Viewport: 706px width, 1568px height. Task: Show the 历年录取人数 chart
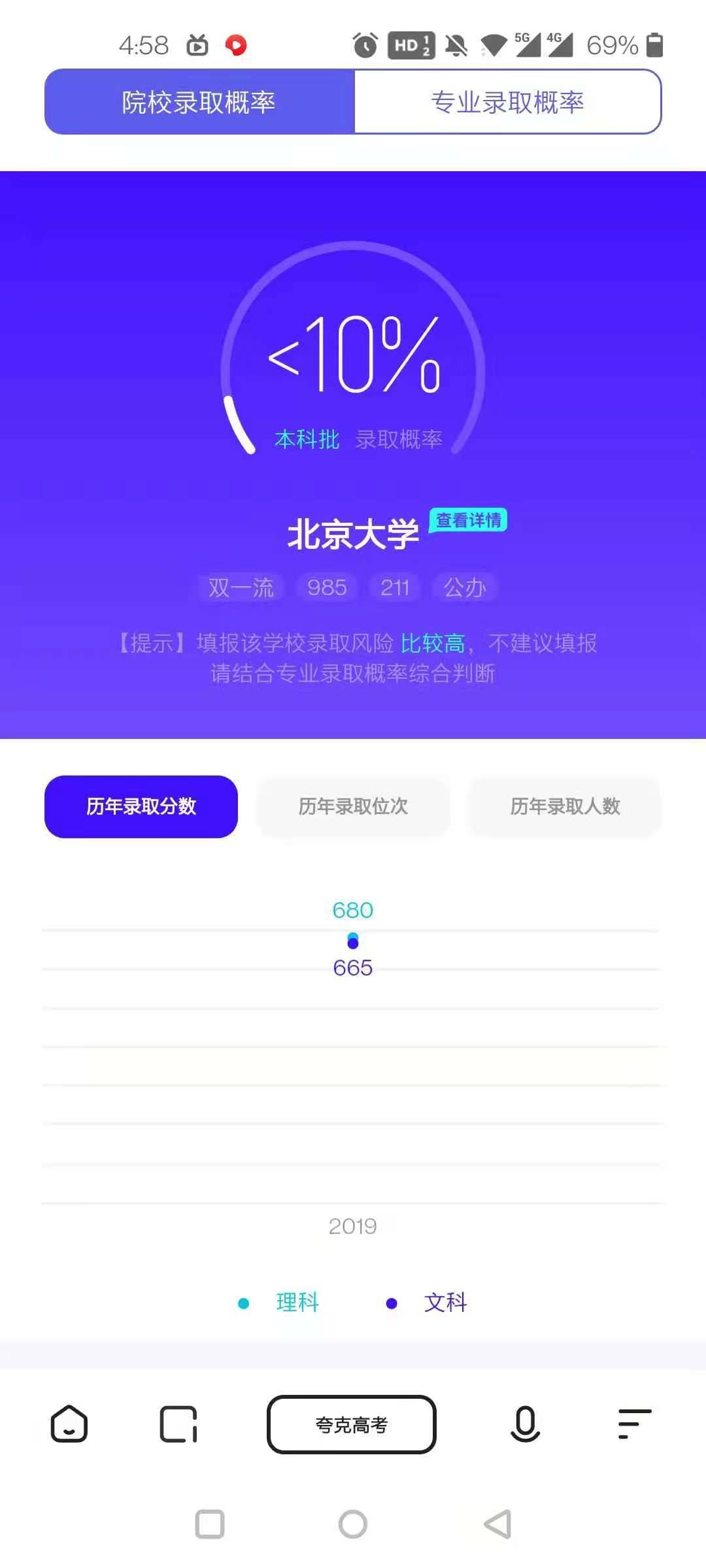coord(565,806)
